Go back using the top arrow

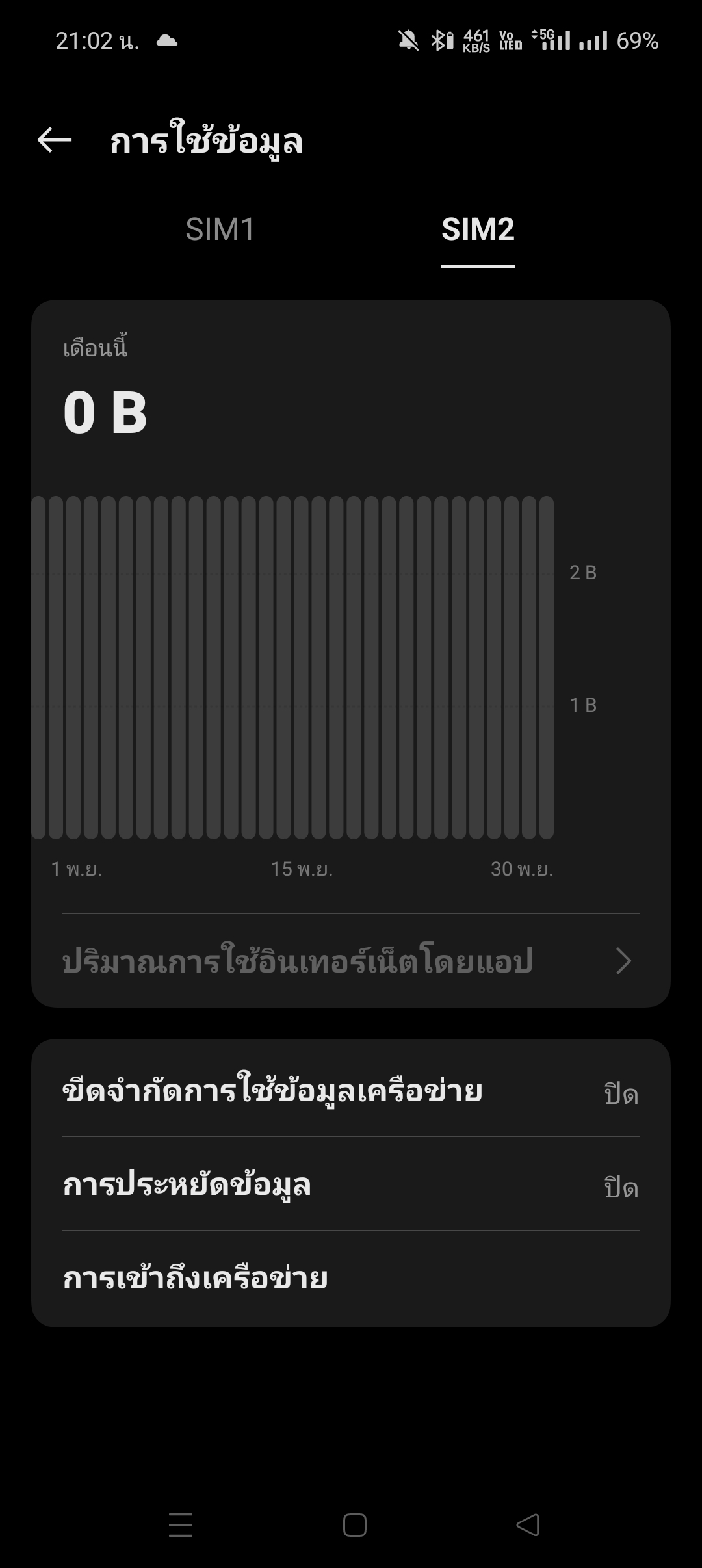(x=55, y=140)
